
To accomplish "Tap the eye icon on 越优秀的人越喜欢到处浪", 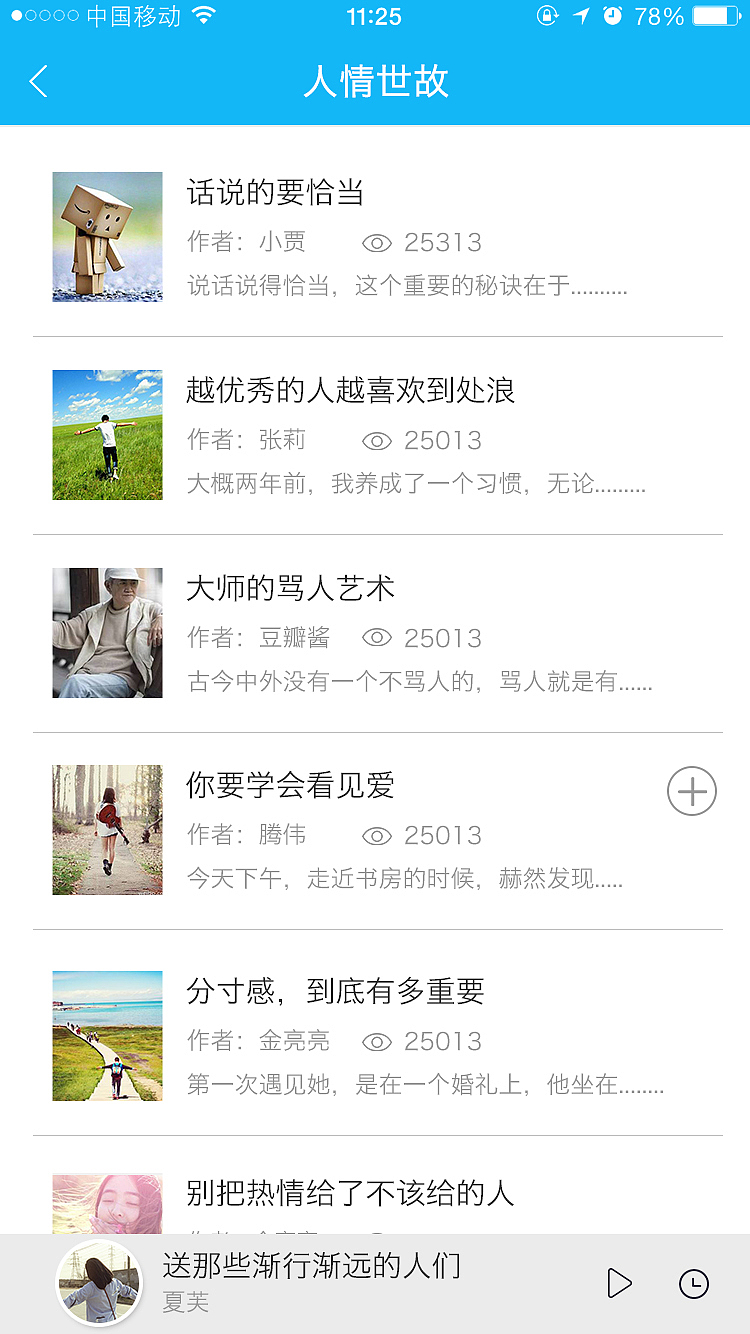I will click(x=375, y=441).
